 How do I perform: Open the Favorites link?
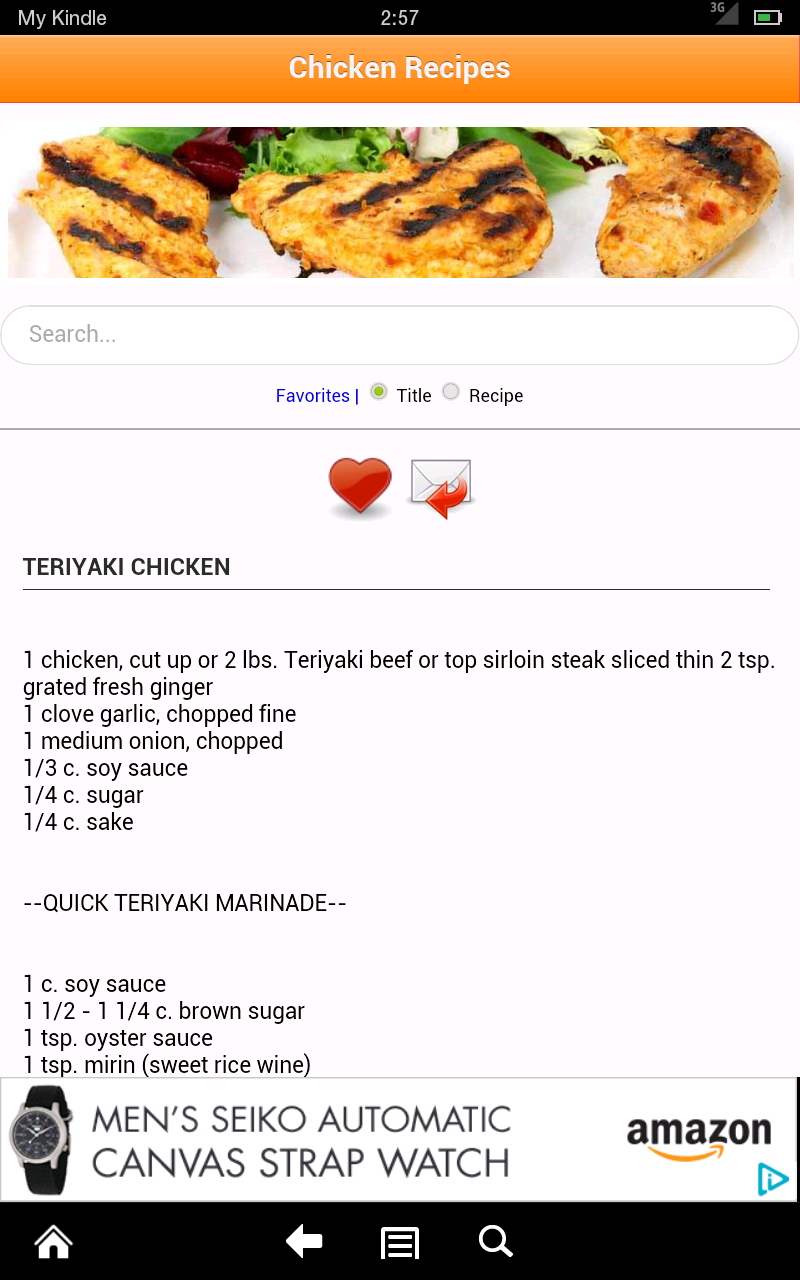311,396
